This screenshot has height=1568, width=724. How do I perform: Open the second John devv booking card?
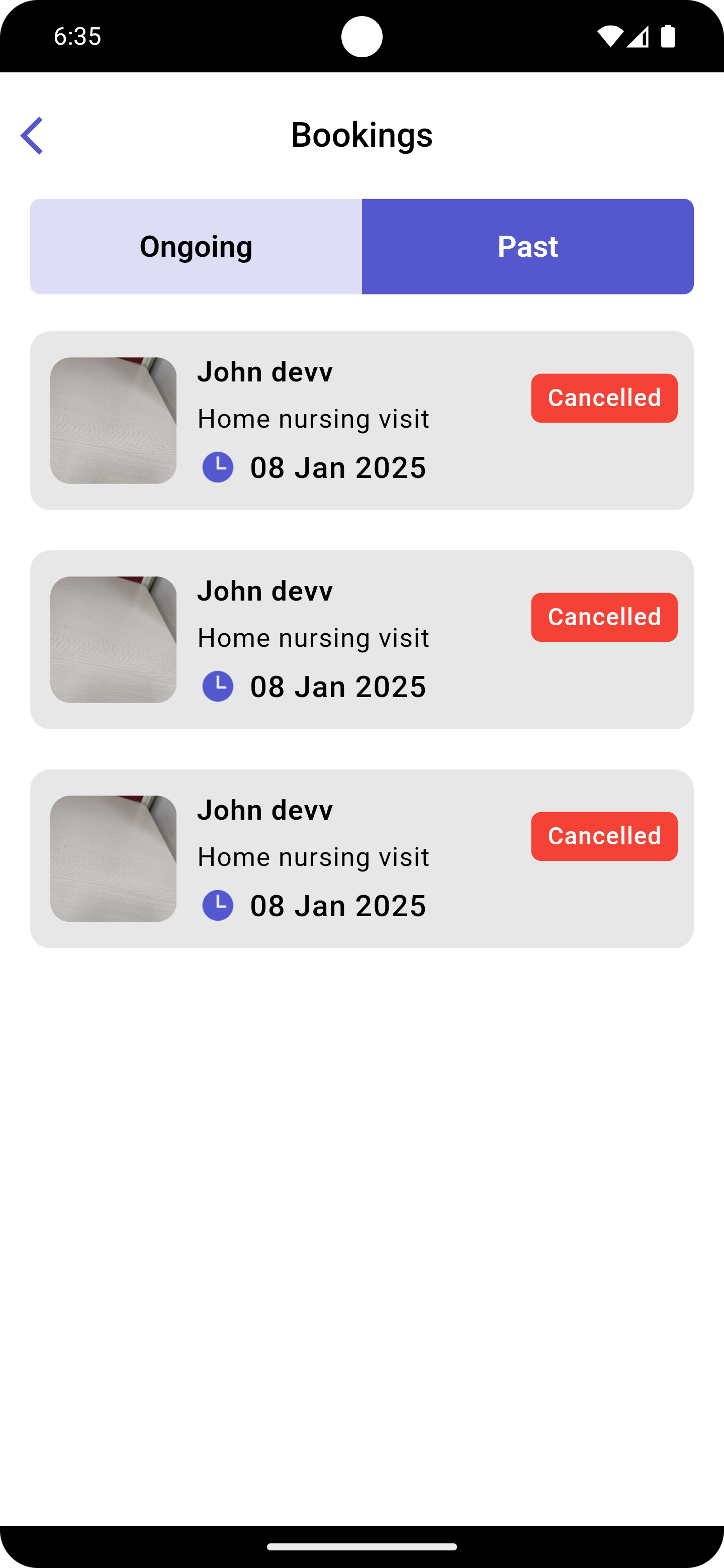pyautogui.click(x=361, y=639)
